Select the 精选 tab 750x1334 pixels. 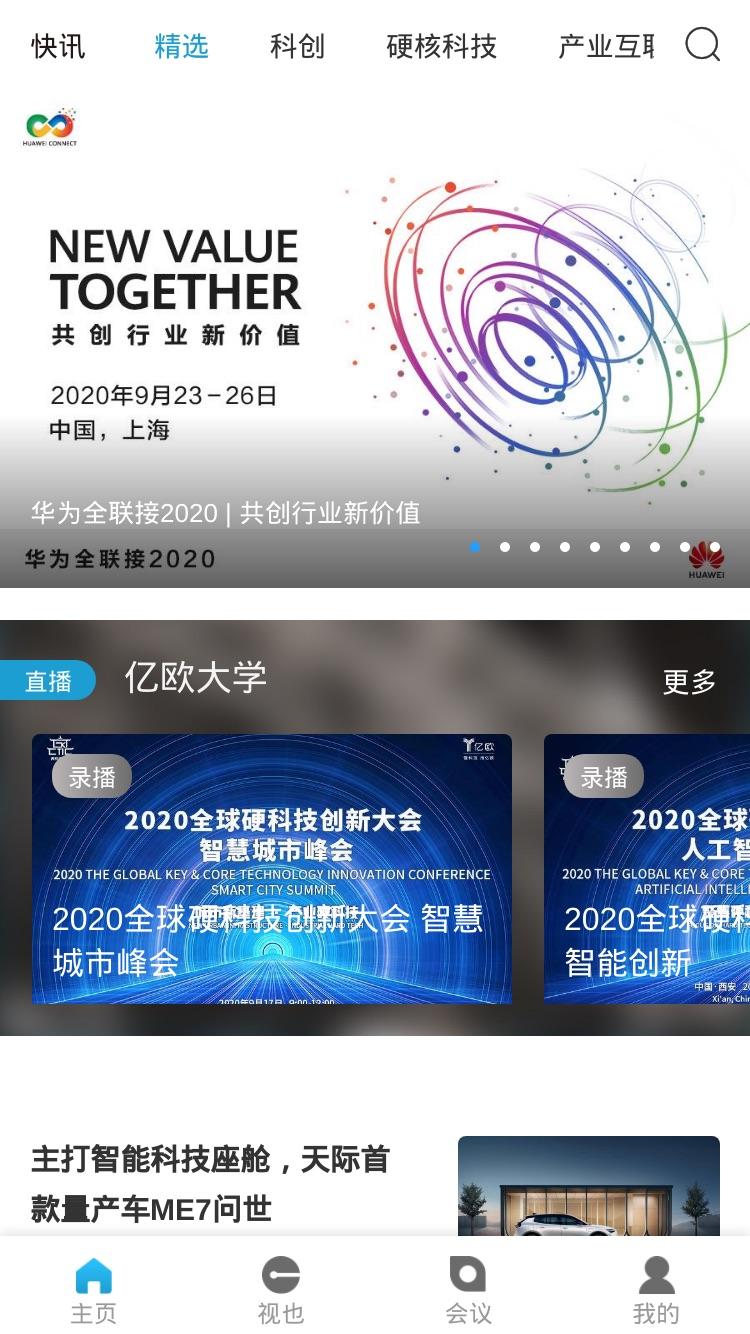pos(181,46)
